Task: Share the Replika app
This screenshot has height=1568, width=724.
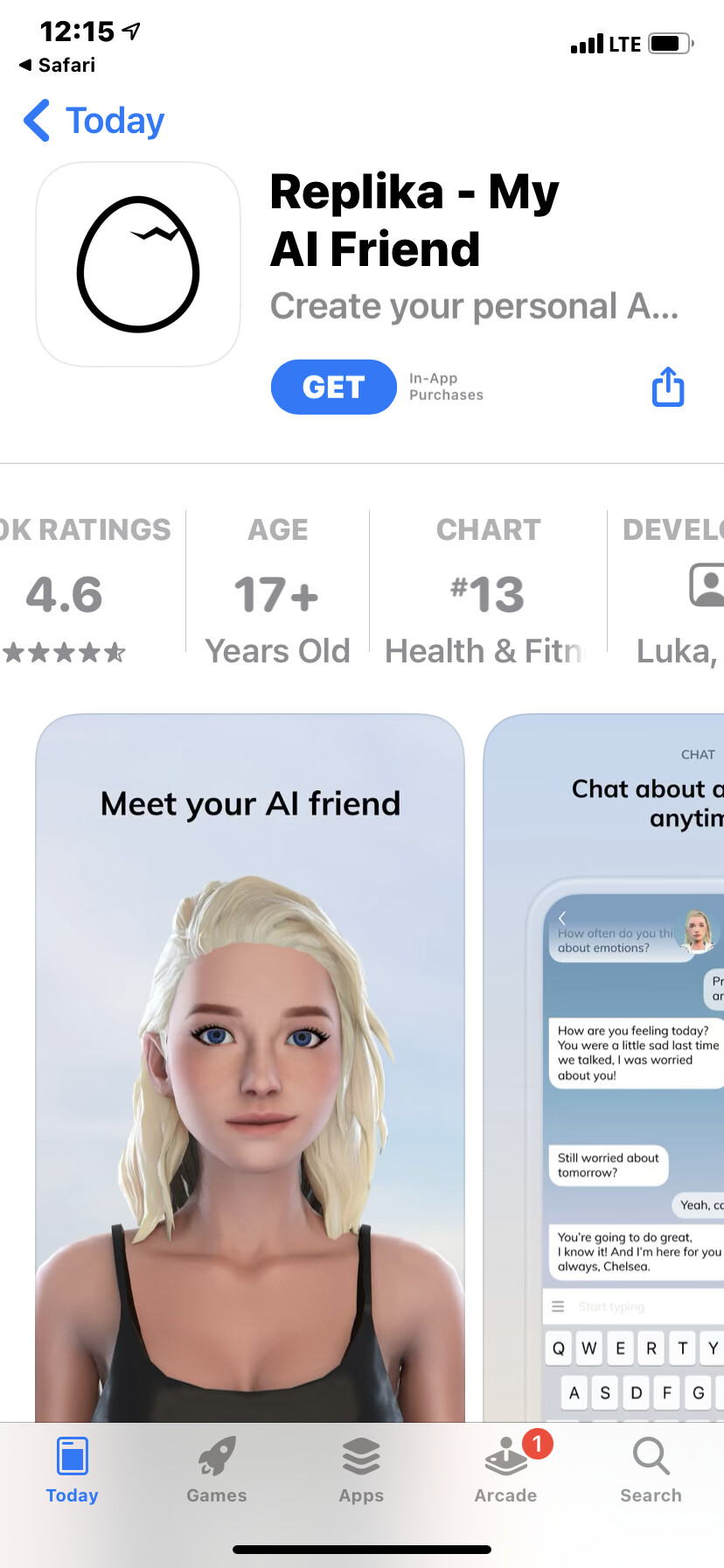Action: click(668, 387)
